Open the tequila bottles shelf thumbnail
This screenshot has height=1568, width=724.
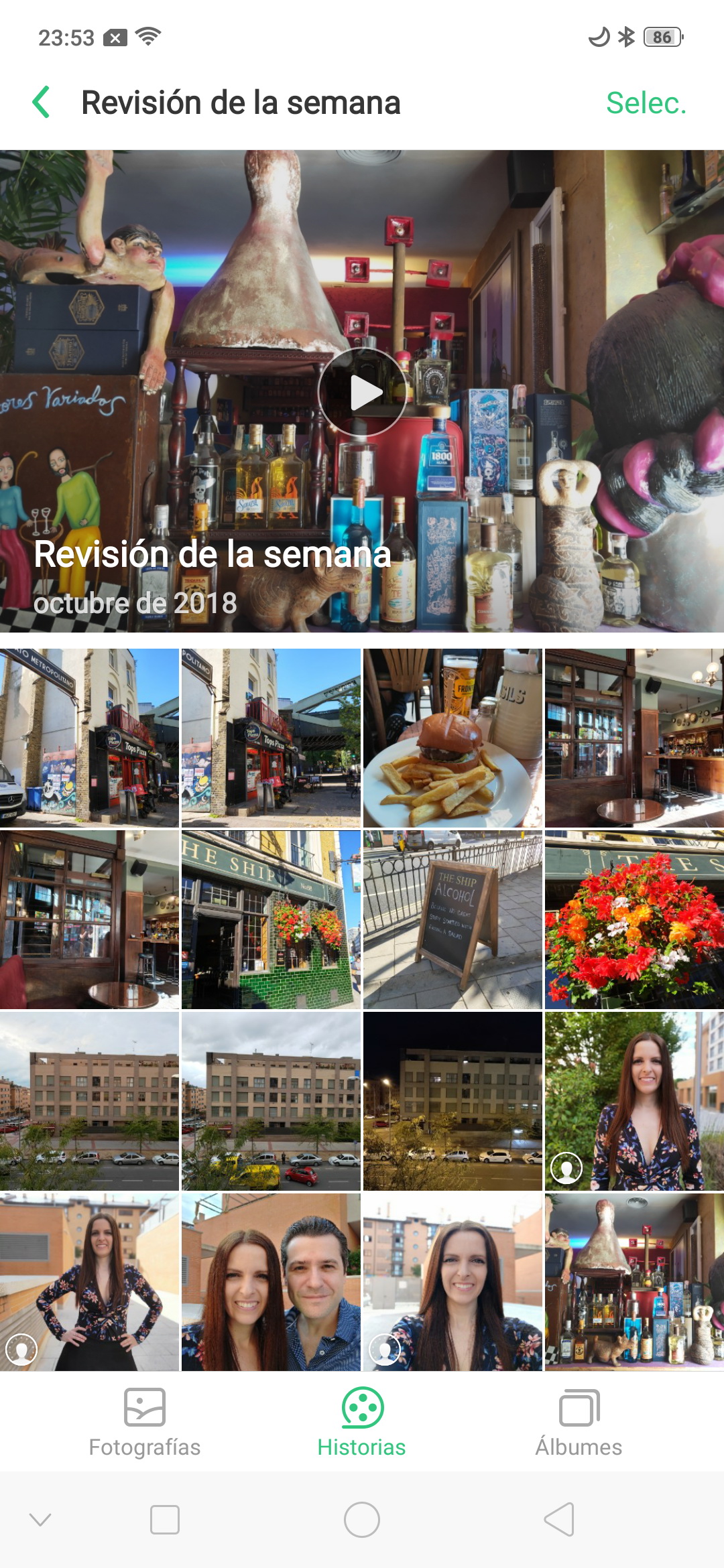coord(634,1282)
